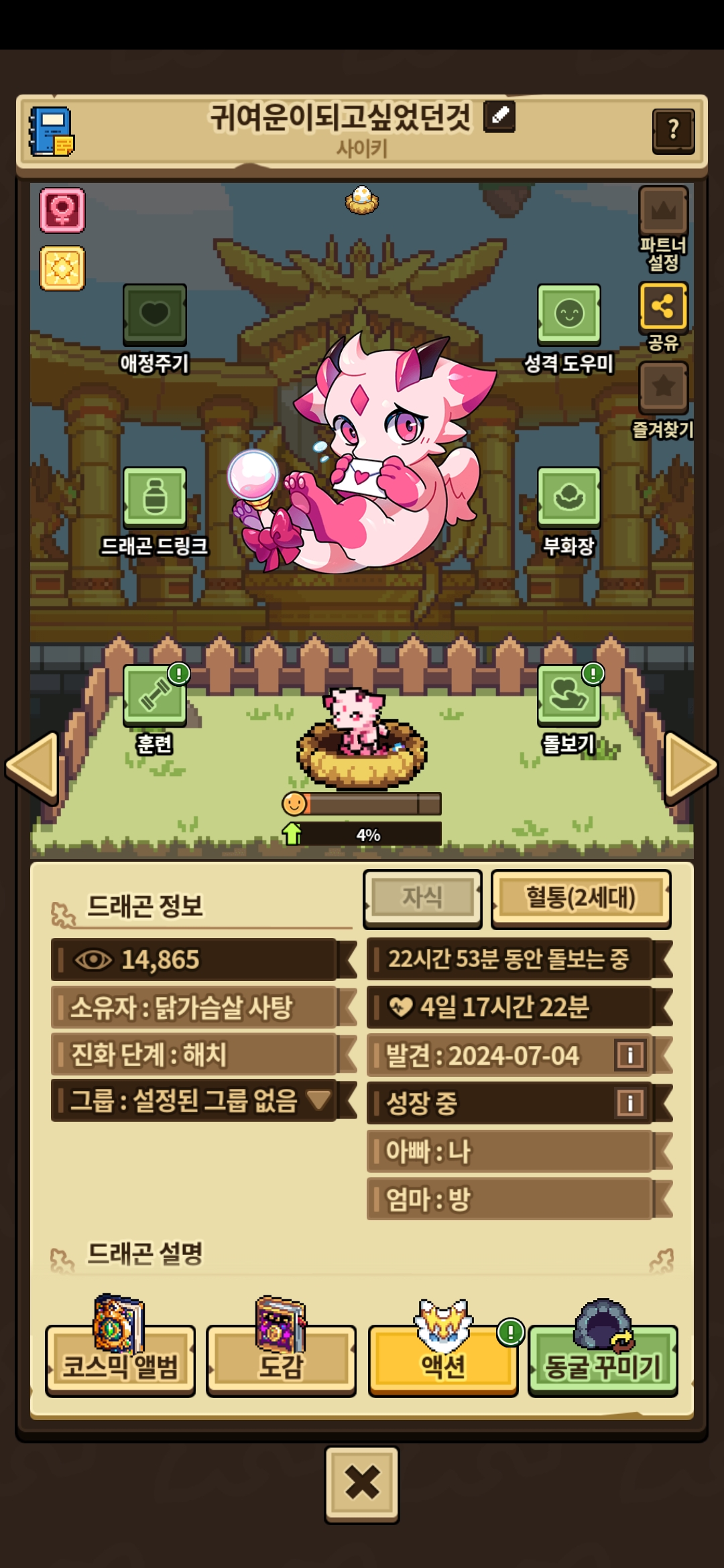Edit the dragon's name with the pencil icon

tap(499, 116)
